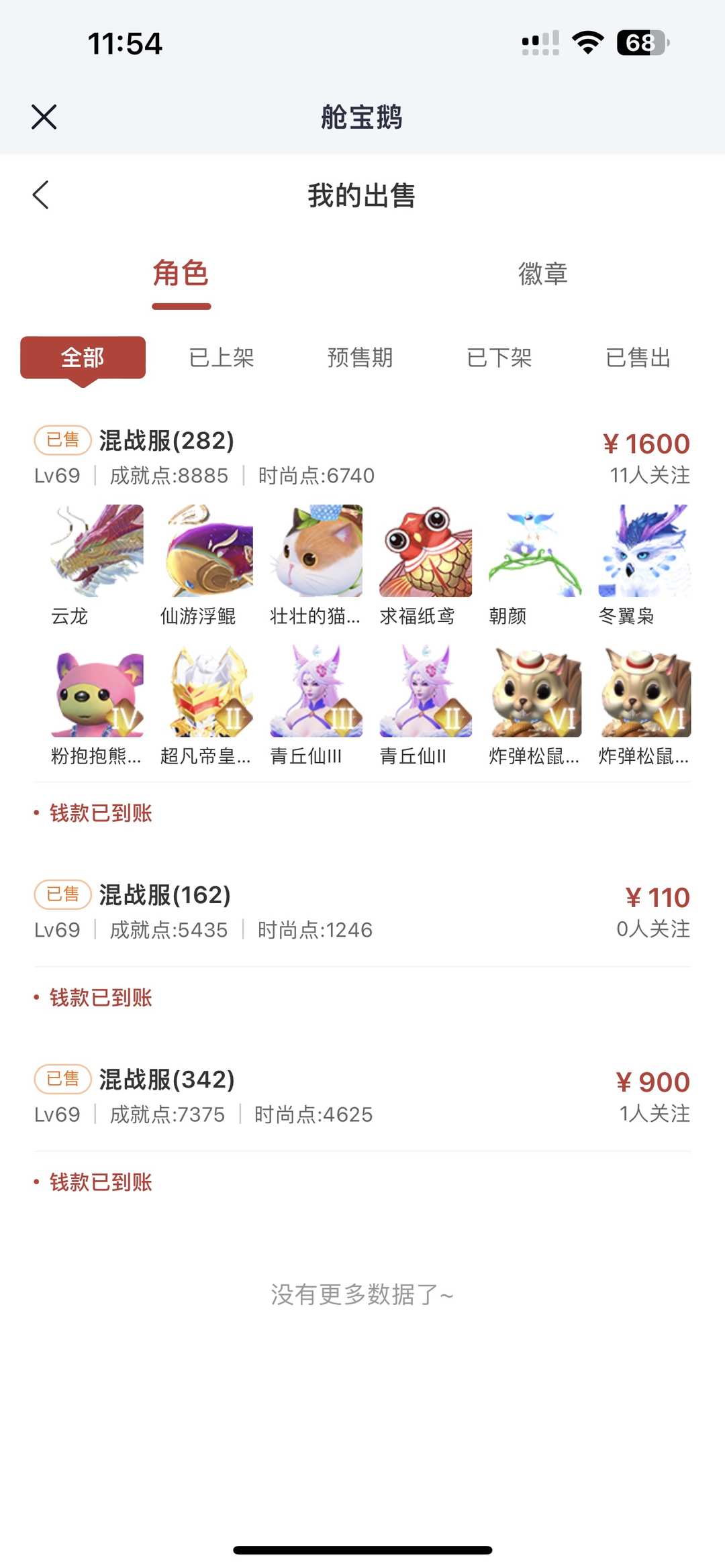Select the 超凡帝皇 armor thumbnail
This screenshot has height=1568, width=725.
(x=205, y=694)
